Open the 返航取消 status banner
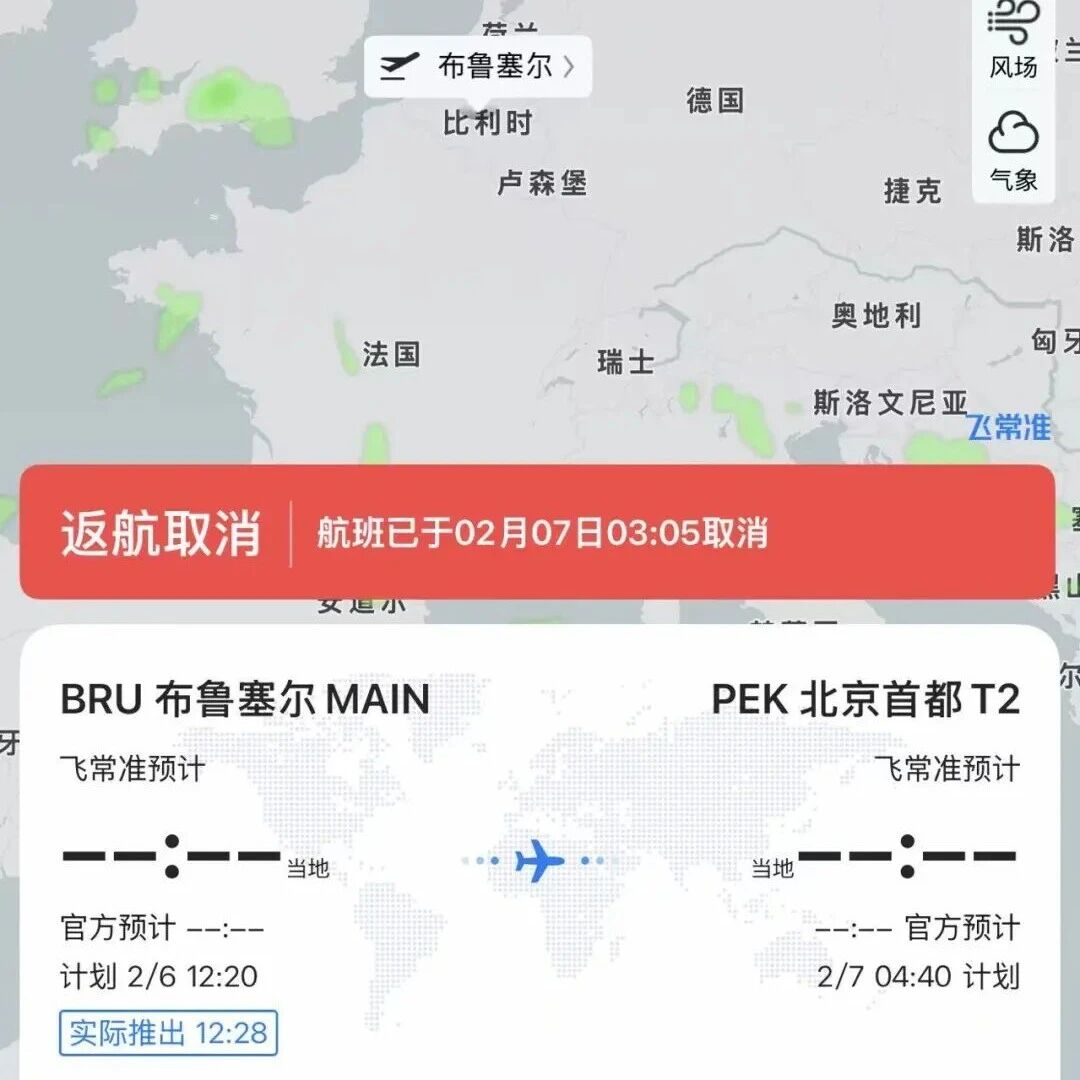The image size is (1080, 1080). pos(538,532)
